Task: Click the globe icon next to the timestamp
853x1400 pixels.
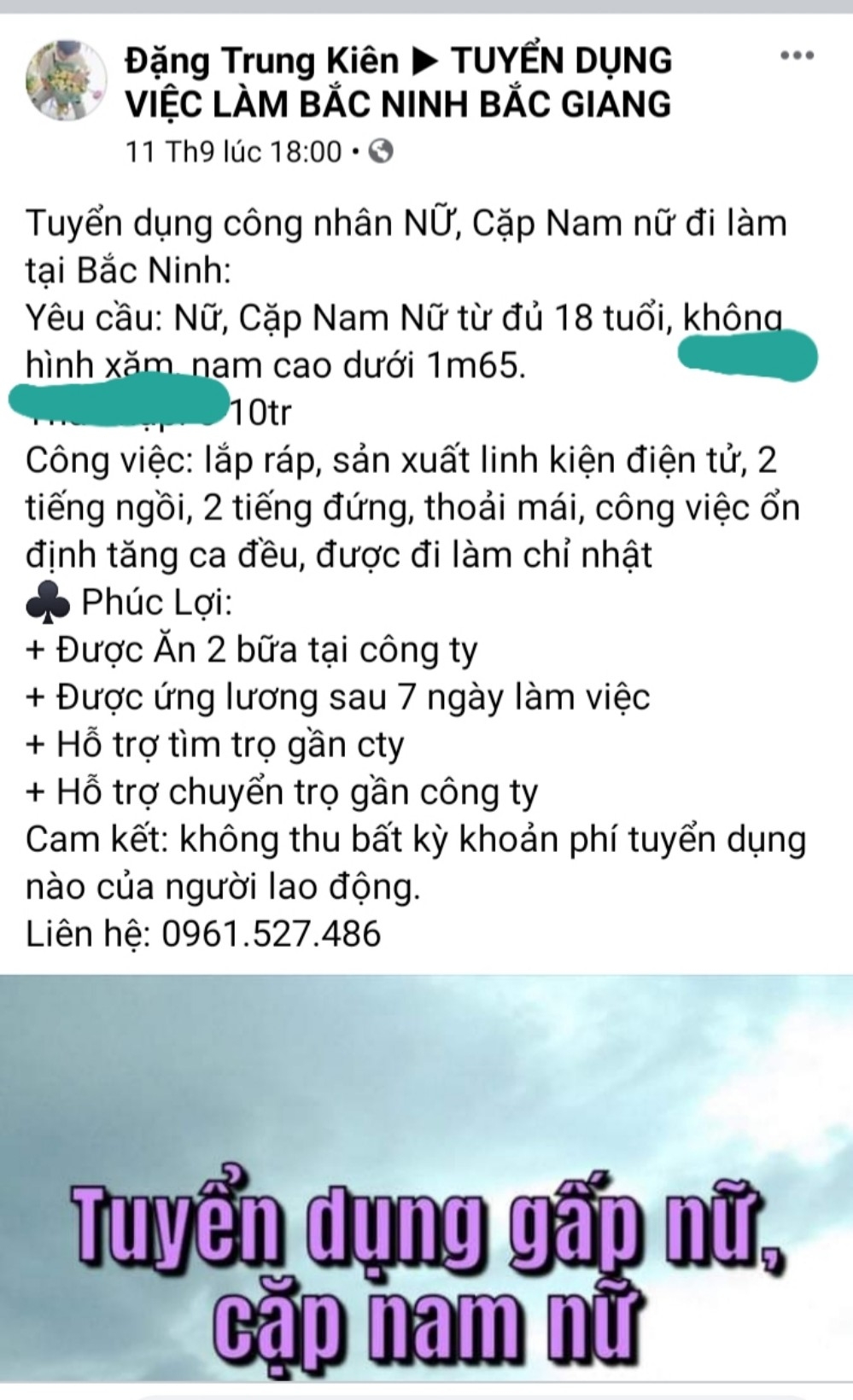Action: pyautogui.click(x=374, y=152)
